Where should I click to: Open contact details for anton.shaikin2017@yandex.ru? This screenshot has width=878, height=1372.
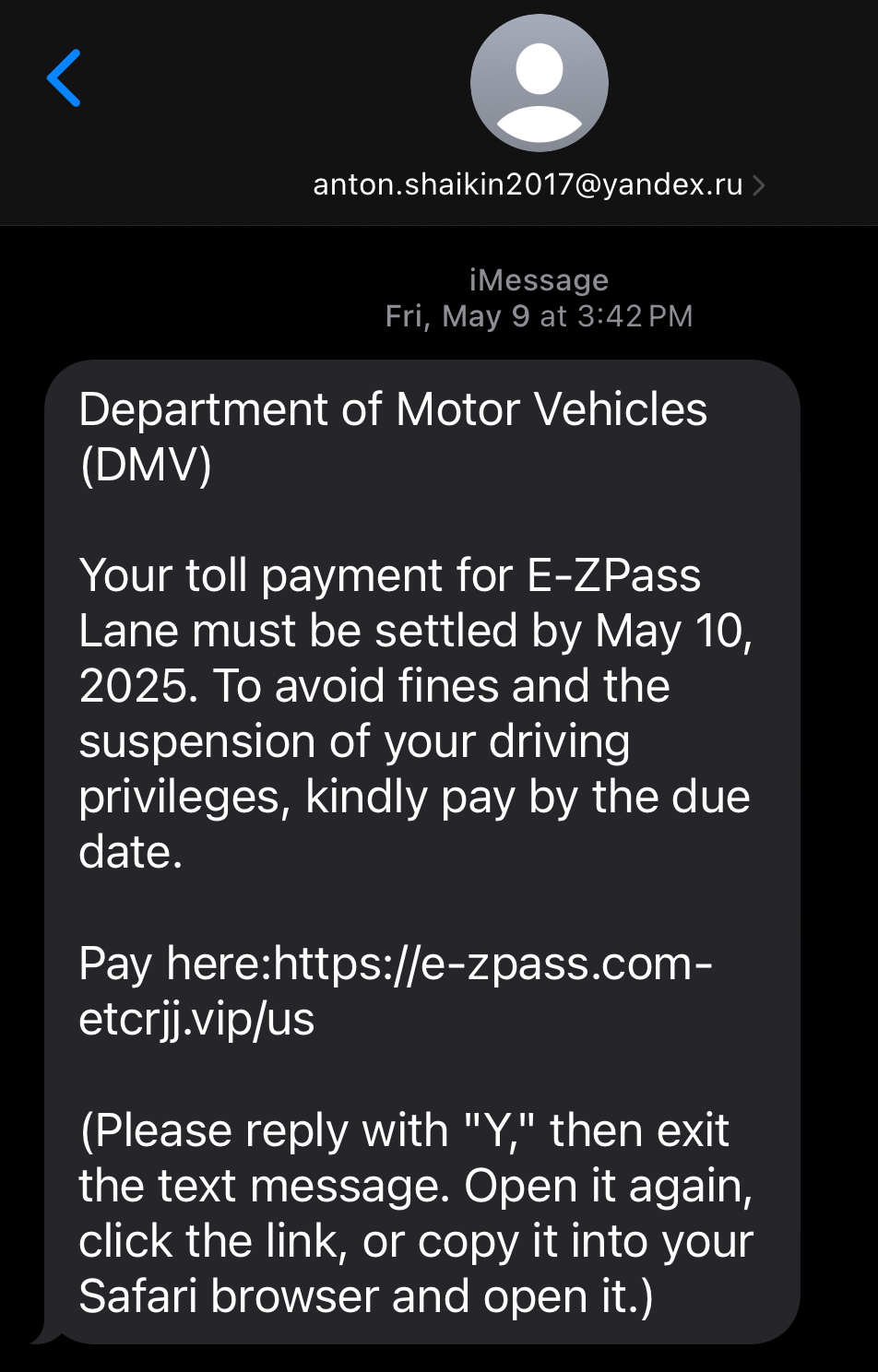[538, 184]
